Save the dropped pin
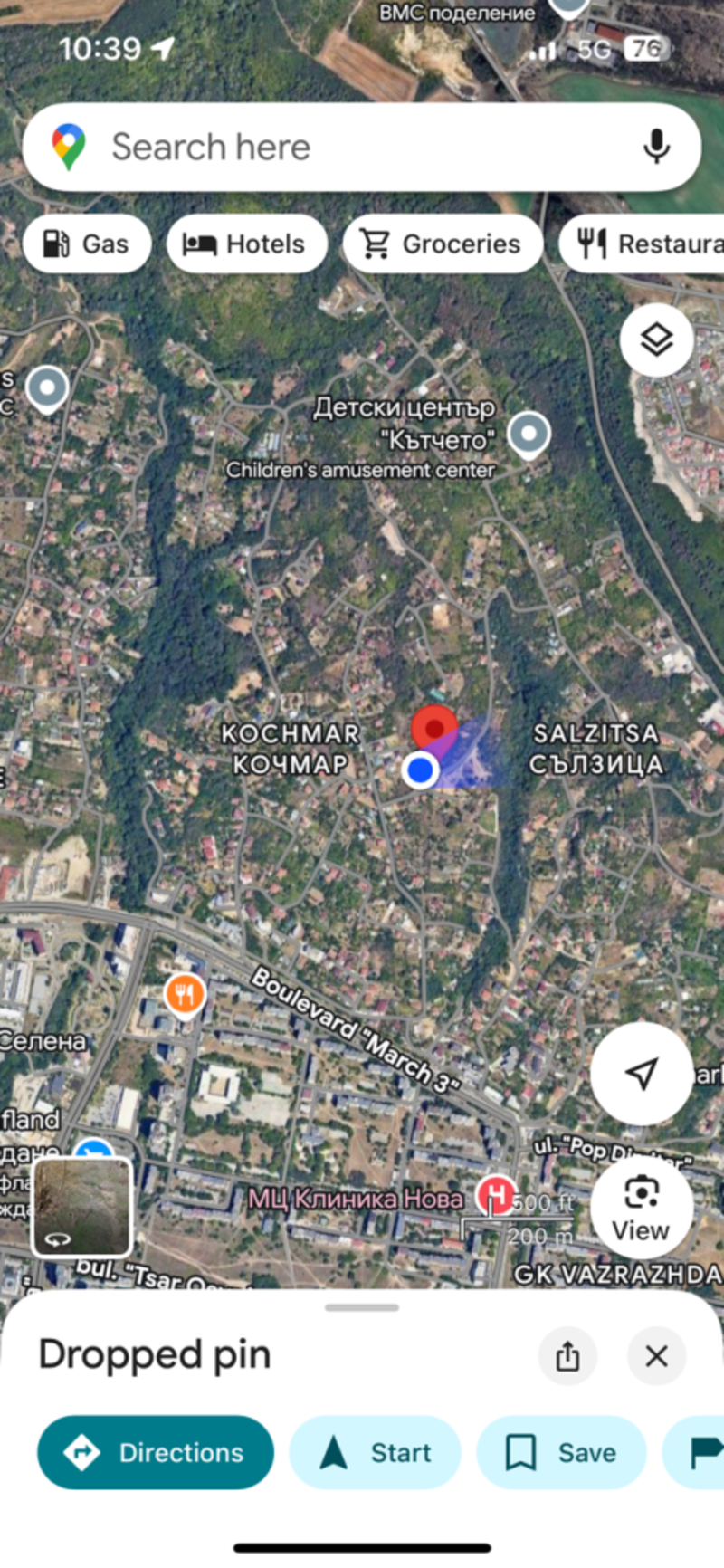Viewport: 724px width, 1568px height. 561,1452
